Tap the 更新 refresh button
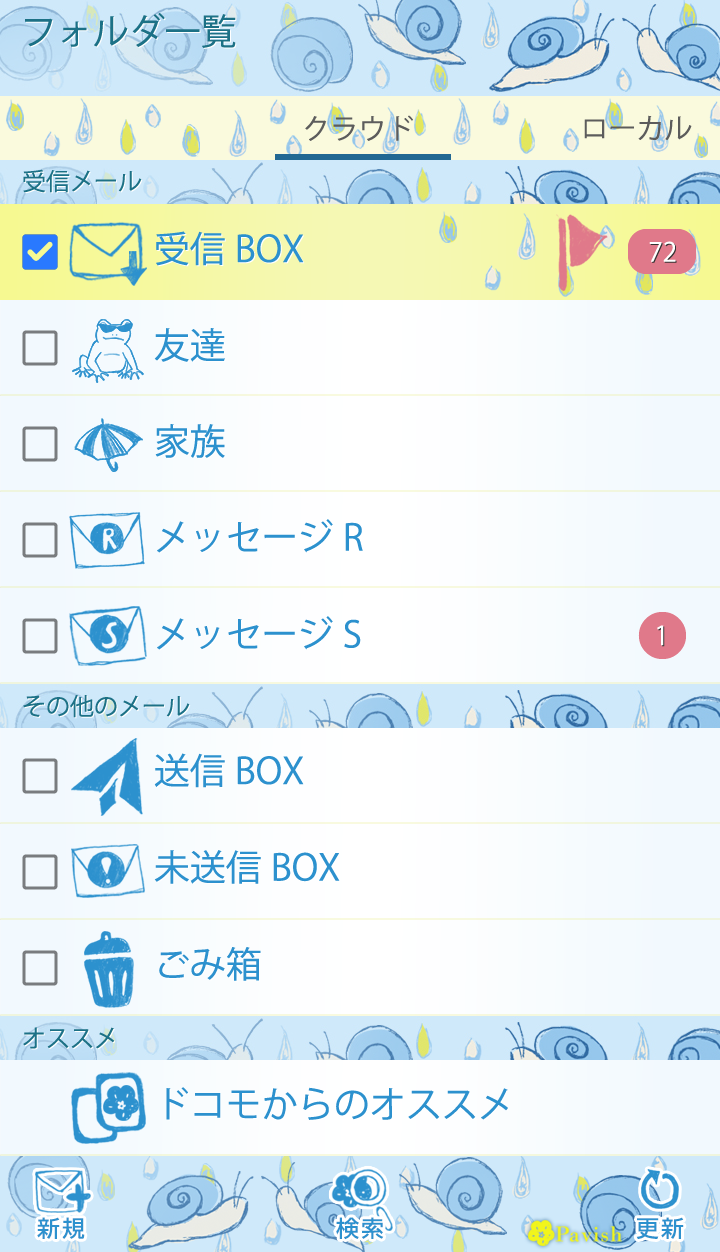The image size is (720, 1252). pos(658,1205)
